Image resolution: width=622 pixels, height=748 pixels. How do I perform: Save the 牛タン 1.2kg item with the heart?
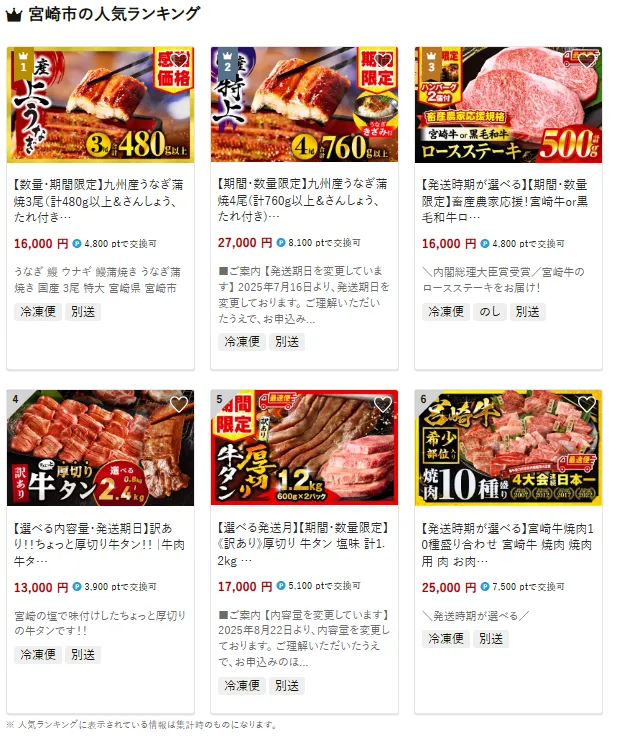[382, 404]
